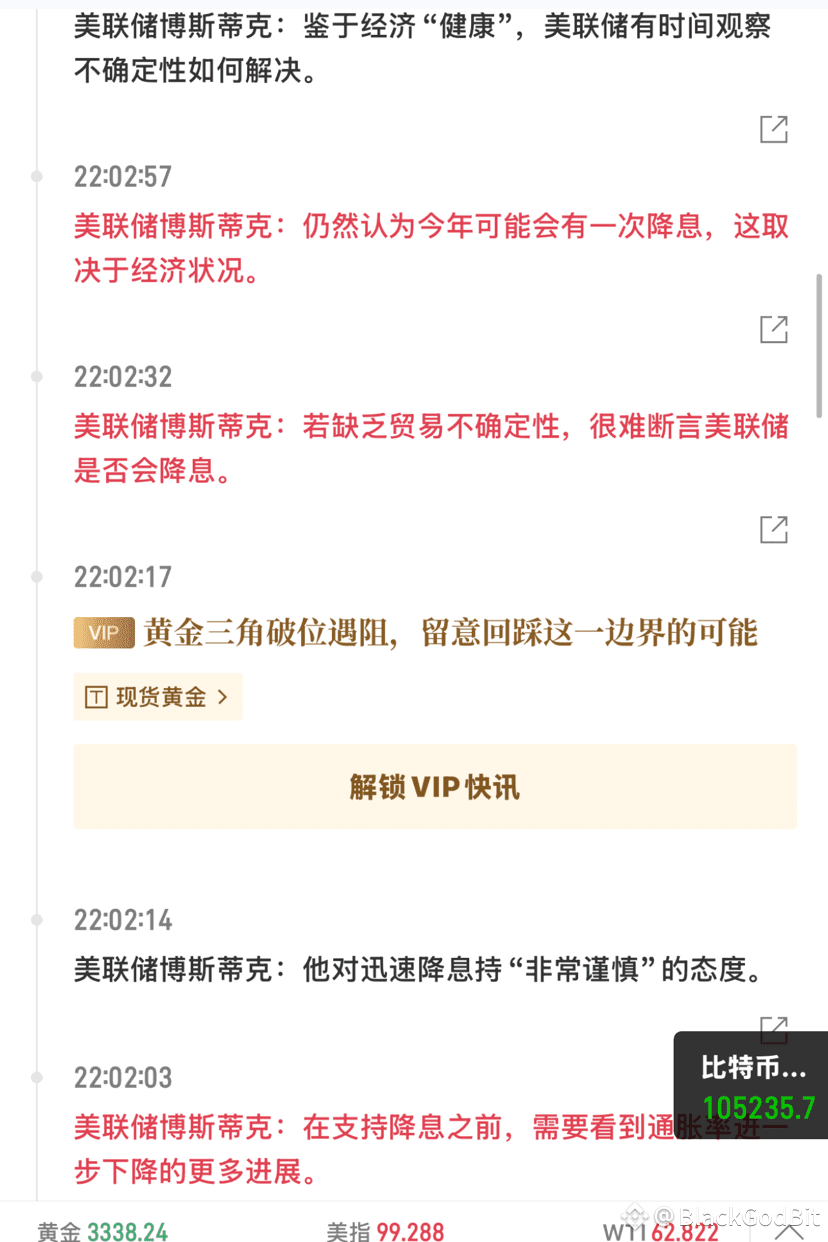Open the VIP gold triangle headline
This screenshot has height=1242, width=828.
[449, 632]
